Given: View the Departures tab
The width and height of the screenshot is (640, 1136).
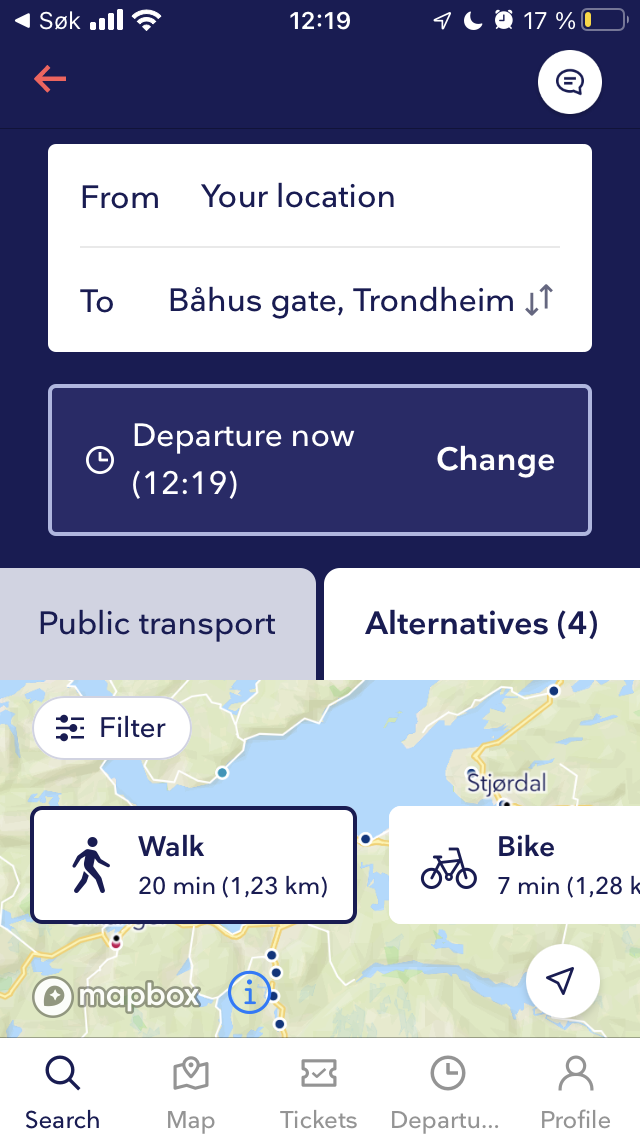Looking at the screenshot, I should 445,1092.
